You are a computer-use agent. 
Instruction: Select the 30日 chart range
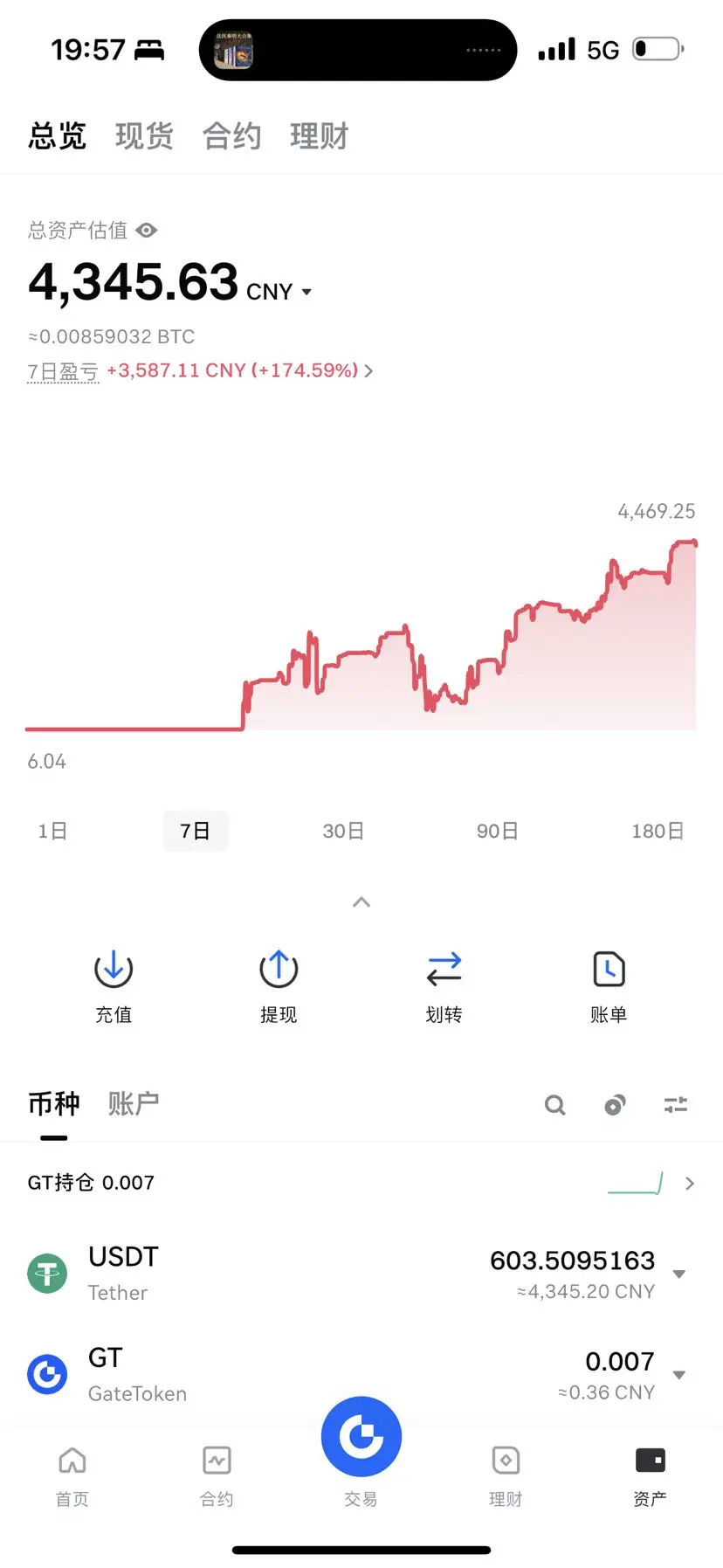(x=343, y=831)
